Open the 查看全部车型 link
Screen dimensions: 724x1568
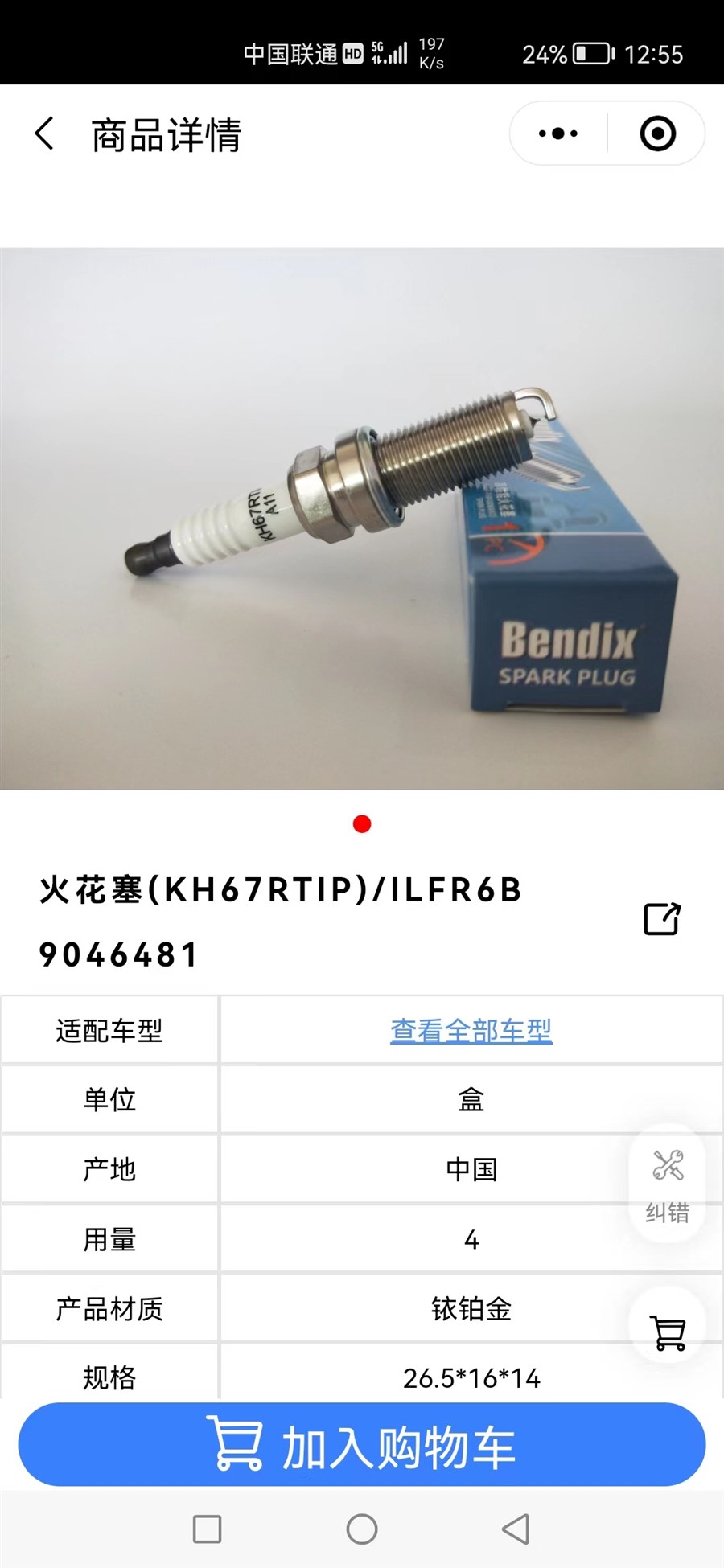click(471, 1030)
